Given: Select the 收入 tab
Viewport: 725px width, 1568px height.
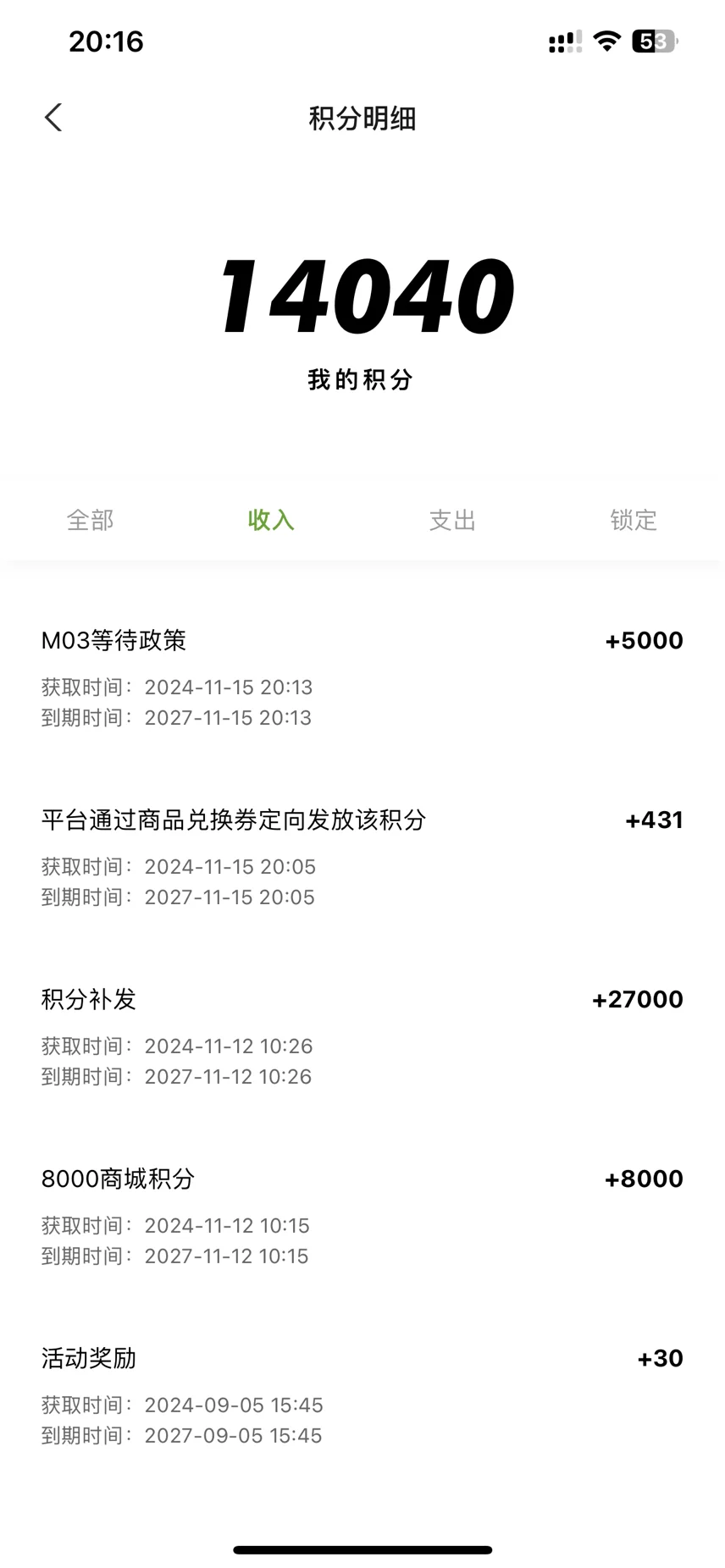Looking at the screenshot, I should pyautogui.click(x=271, y=520).
